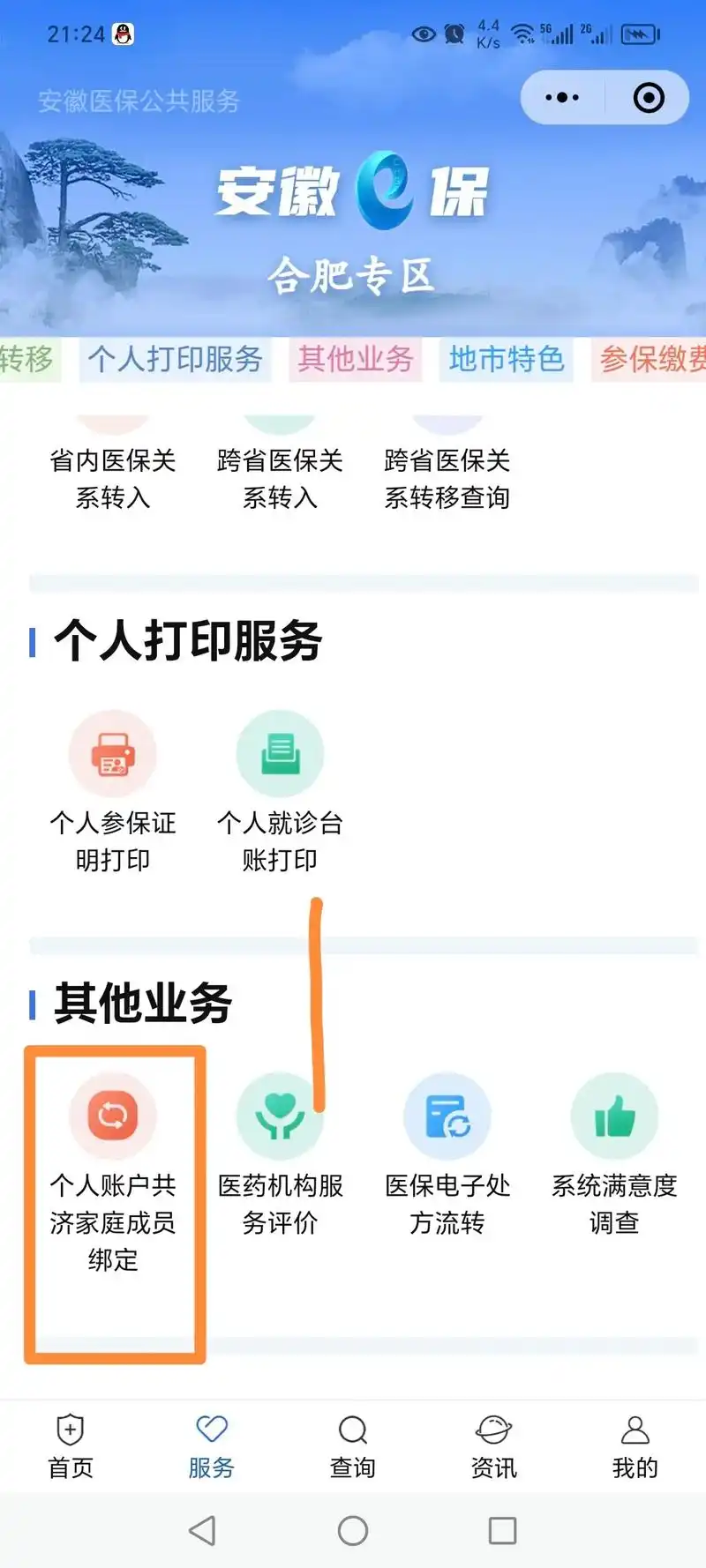Viewport: 706px width, 1568px height.
Task: Go to the 首页 tab
Action: click(71, 1446)
